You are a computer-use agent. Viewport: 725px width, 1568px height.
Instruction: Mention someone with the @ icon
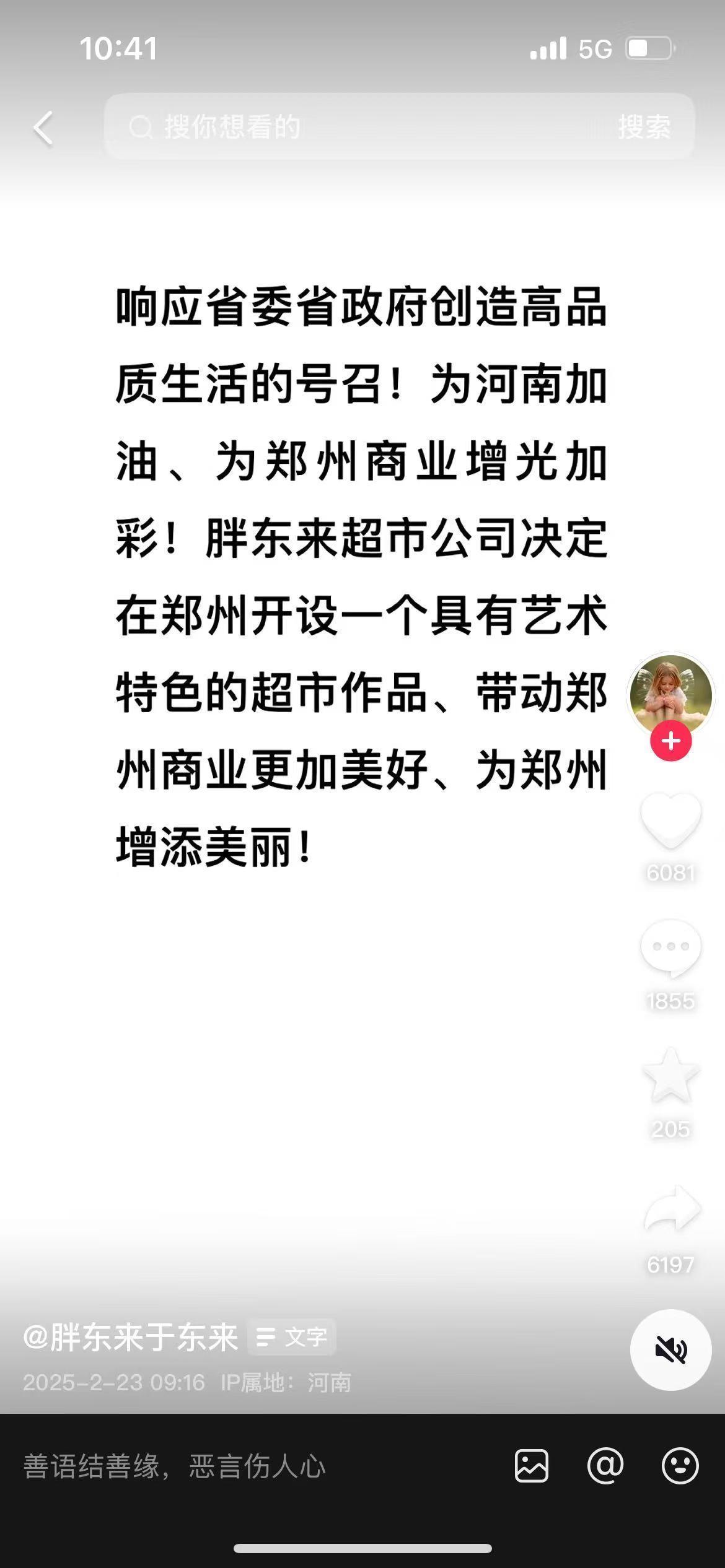click(605, 1466)
